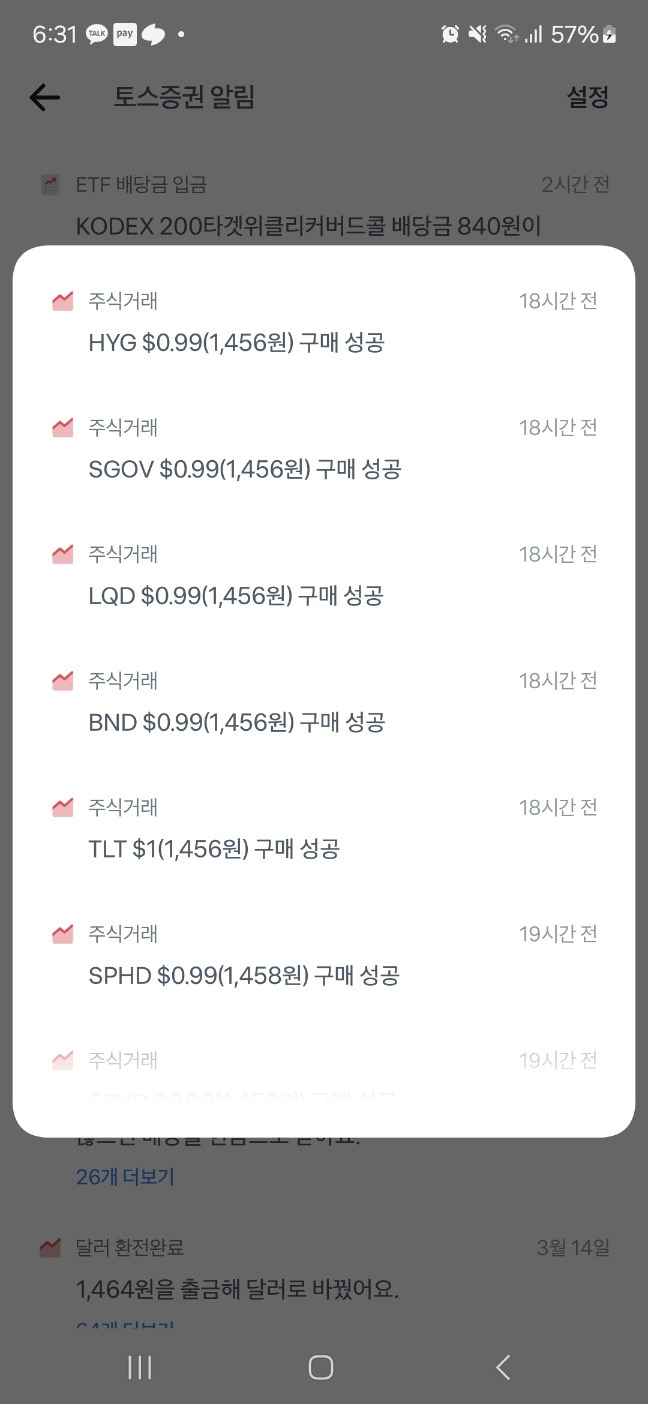This screenshot has height=1404, width=648.
Task: Open the LQD purchase success notification
Action: (x=324, y=576)
